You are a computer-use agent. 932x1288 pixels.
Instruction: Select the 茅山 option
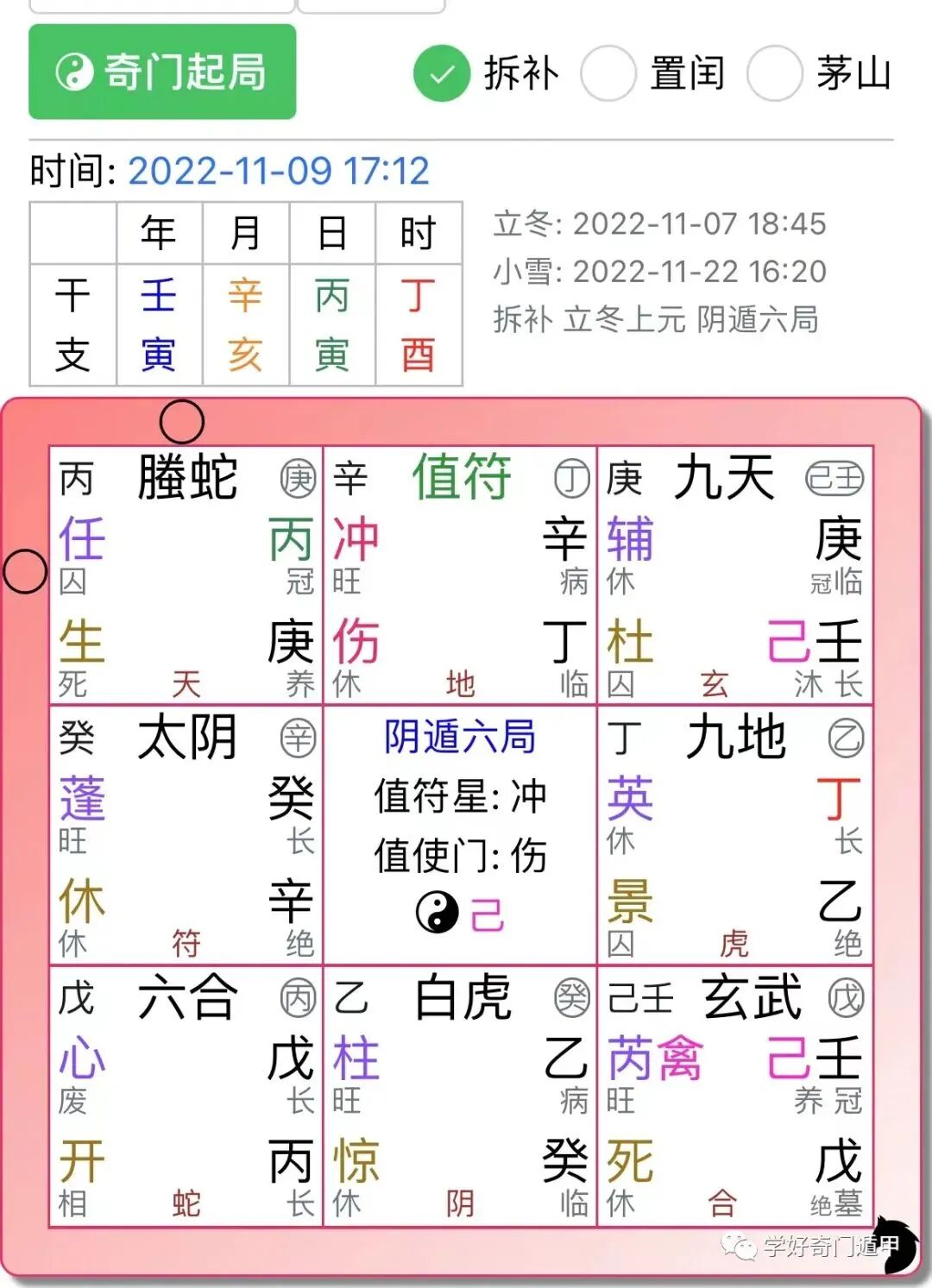[x=775, y=74]
